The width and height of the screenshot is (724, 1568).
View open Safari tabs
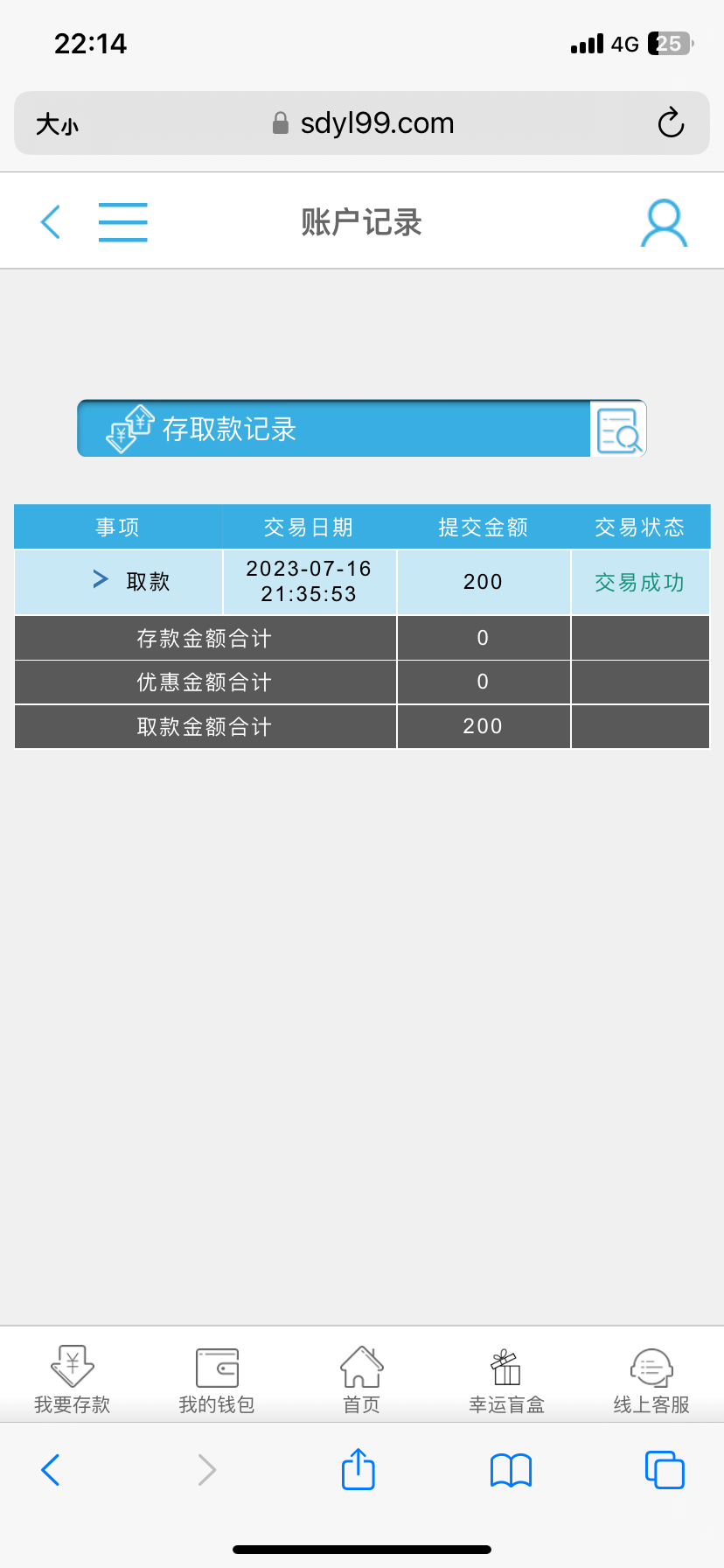click(x=665, y=1470)
